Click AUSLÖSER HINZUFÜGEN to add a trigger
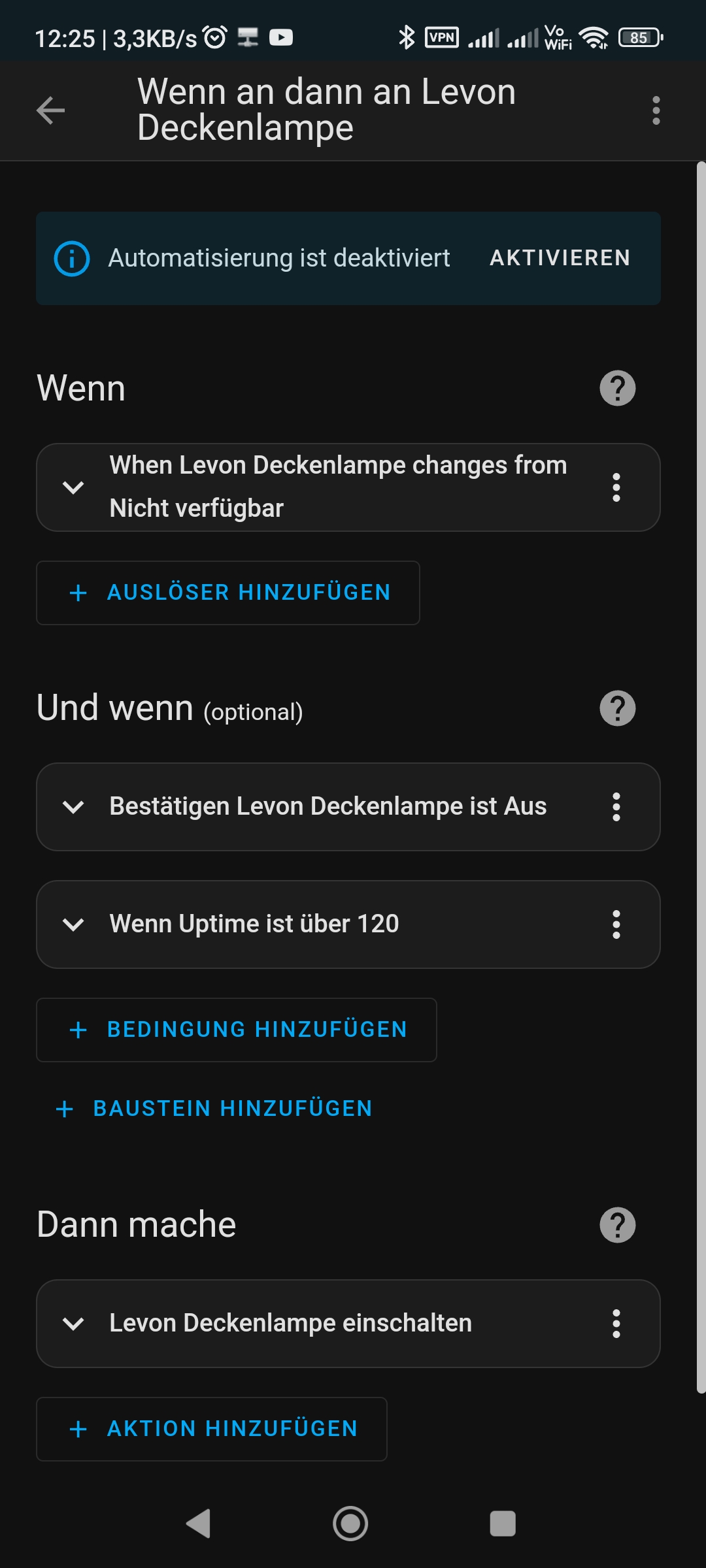 click(228, 593)
